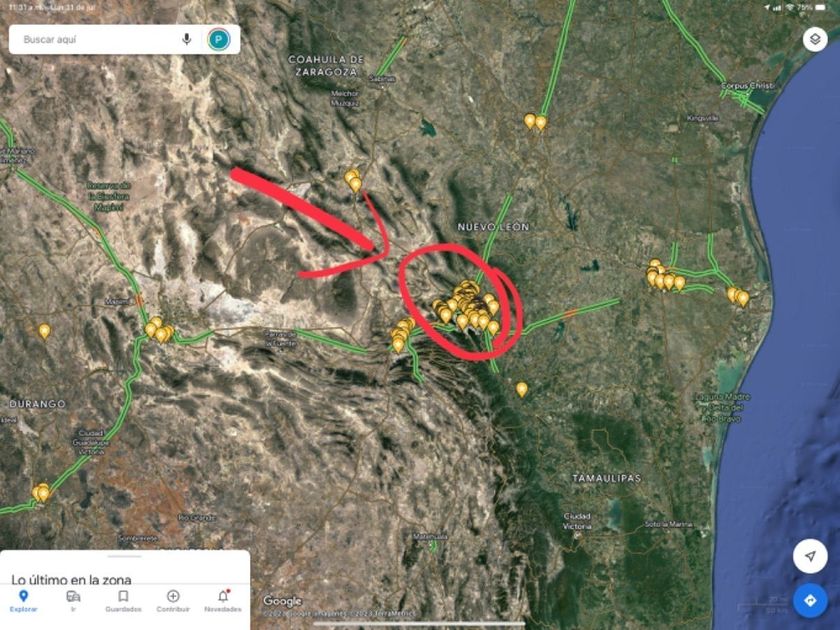Open the account profile avatar 'P'
This screenshot has width=840, height=630.
(219, 40)
